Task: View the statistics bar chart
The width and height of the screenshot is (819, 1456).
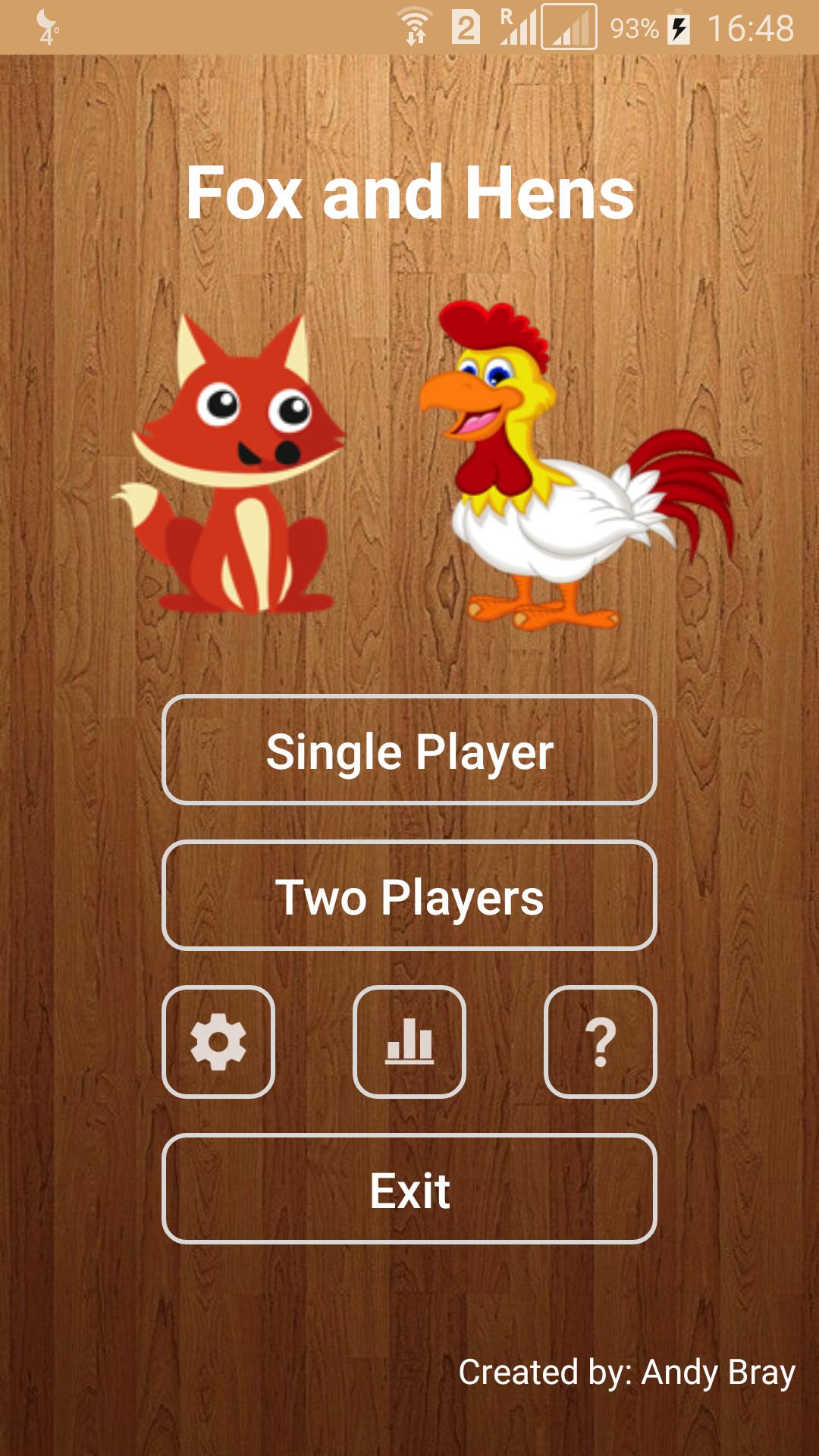Action: [409, 1042]
